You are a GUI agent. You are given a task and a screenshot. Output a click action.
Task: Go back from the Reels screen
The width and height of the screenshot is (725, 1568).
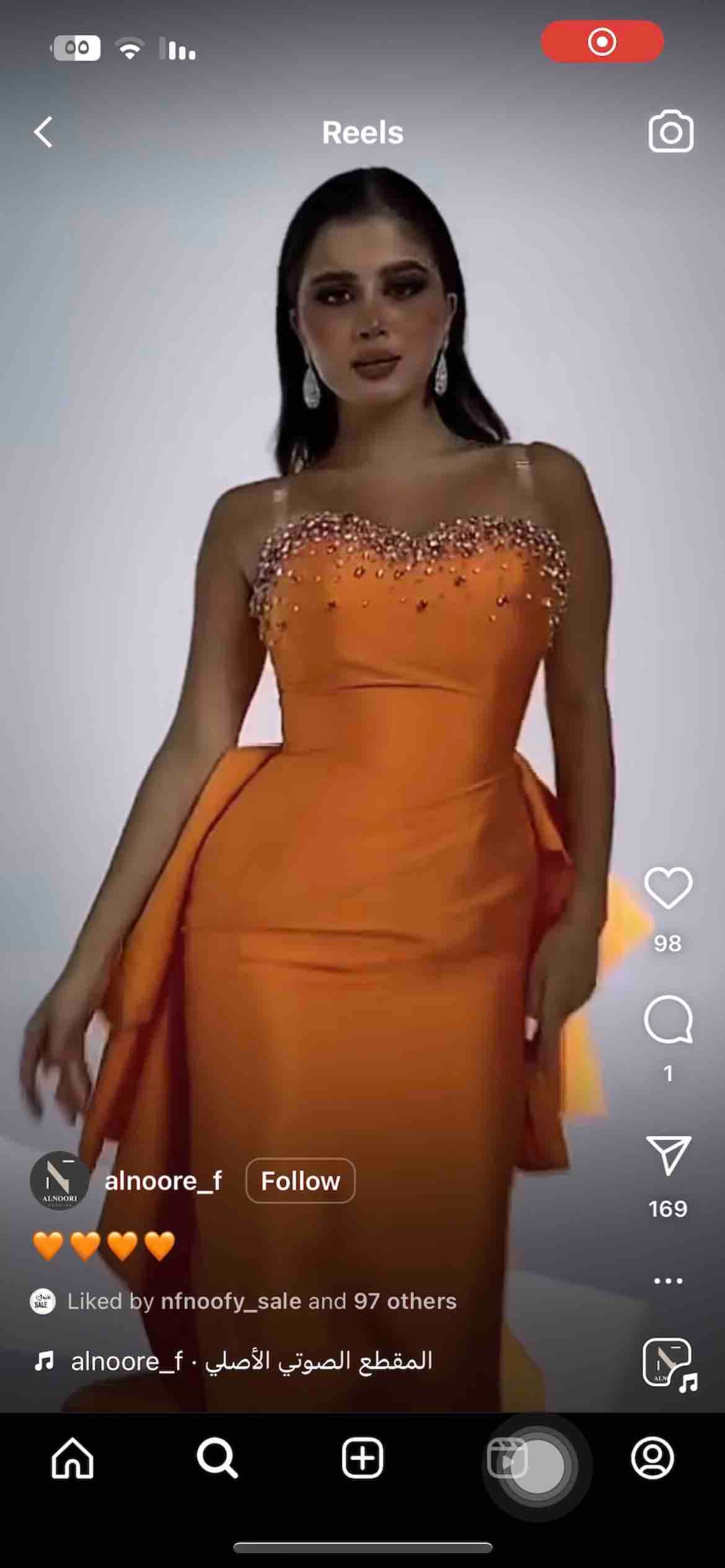point(43,132)
